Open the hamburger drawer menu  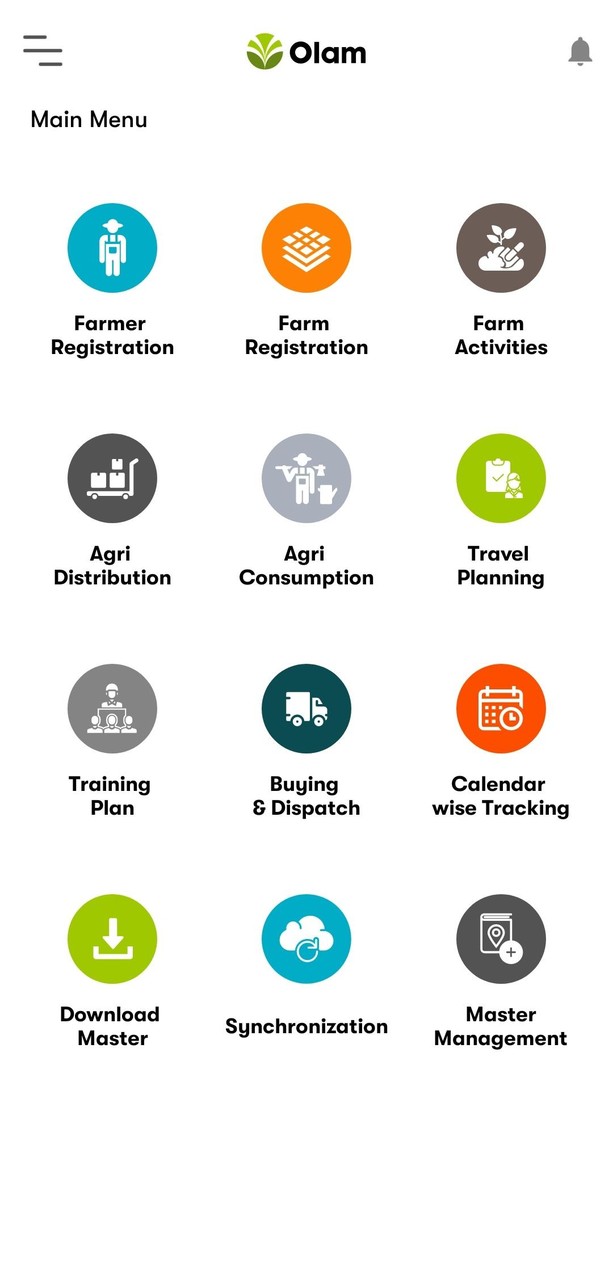pos(43,51)
